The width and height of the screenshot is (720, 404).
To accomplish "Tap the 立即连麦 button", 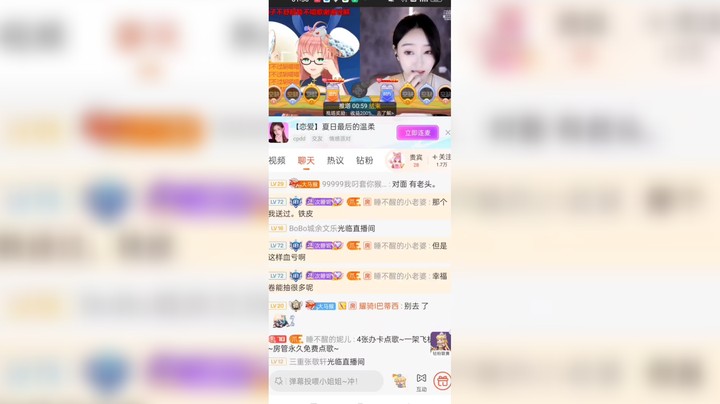I will tap(417, 132).
